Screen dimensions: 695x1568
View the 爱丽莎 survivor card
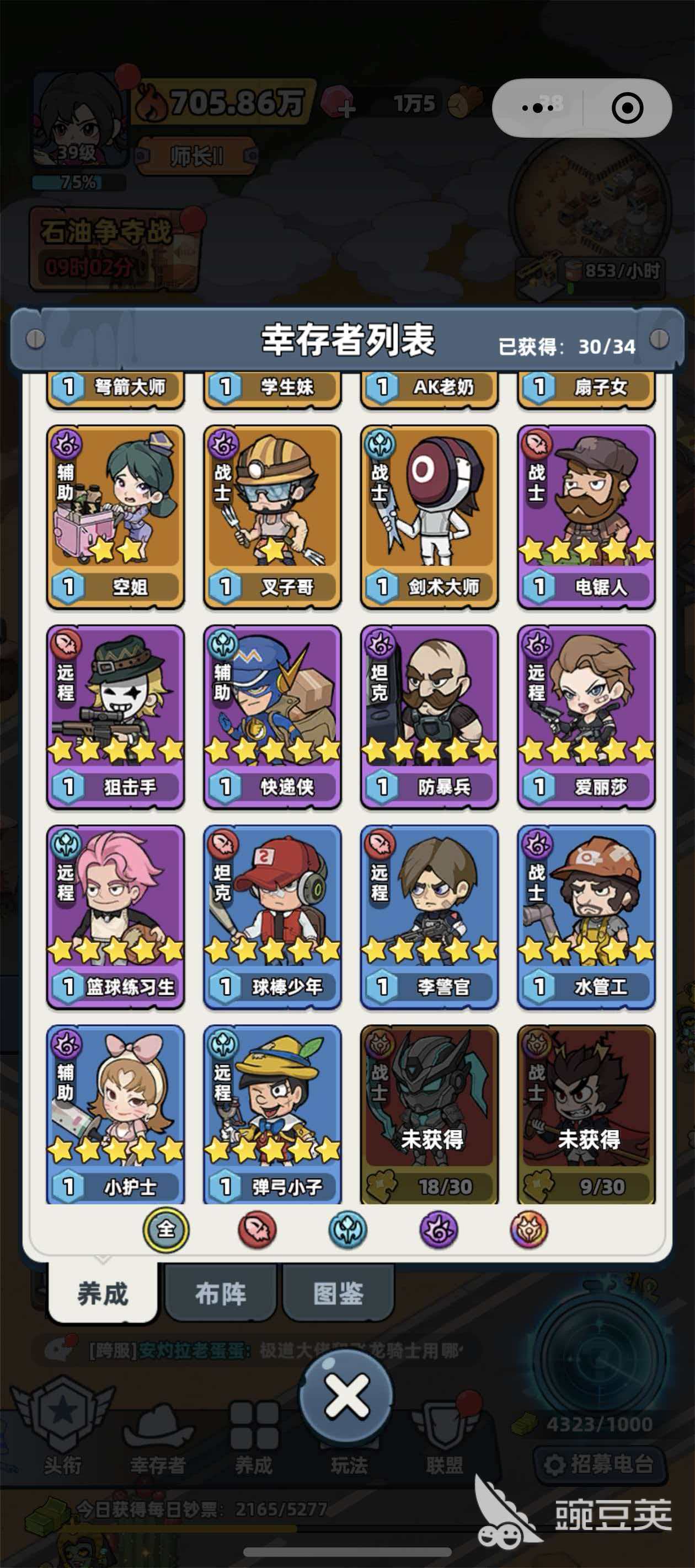pyautogui.click(x=586, y=716)
